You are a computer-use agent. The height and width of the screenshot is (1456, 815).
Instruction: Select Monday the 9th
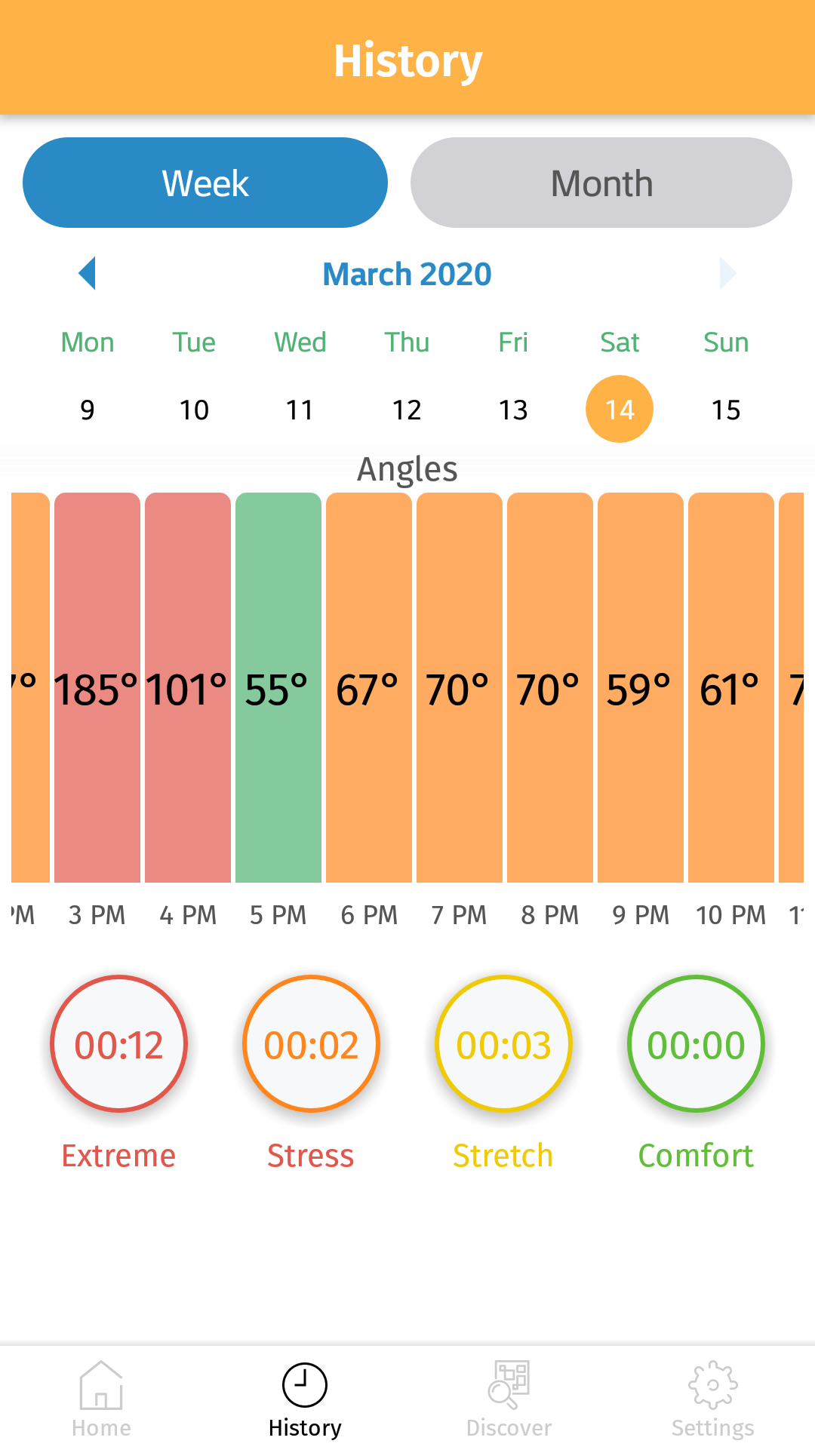click(88, 410)
